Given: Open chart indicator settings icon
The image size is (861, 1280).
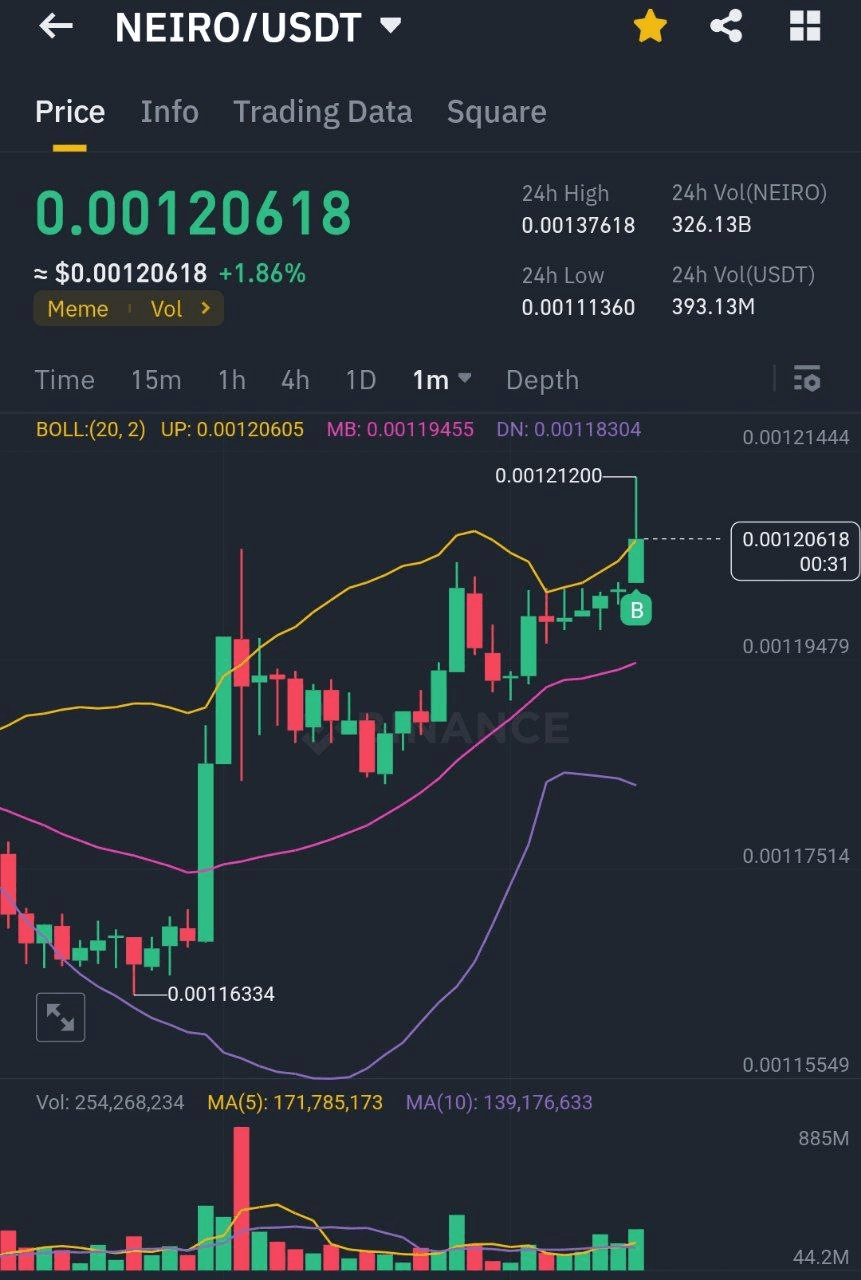Looking at the screenshot, I should point(806,379).
